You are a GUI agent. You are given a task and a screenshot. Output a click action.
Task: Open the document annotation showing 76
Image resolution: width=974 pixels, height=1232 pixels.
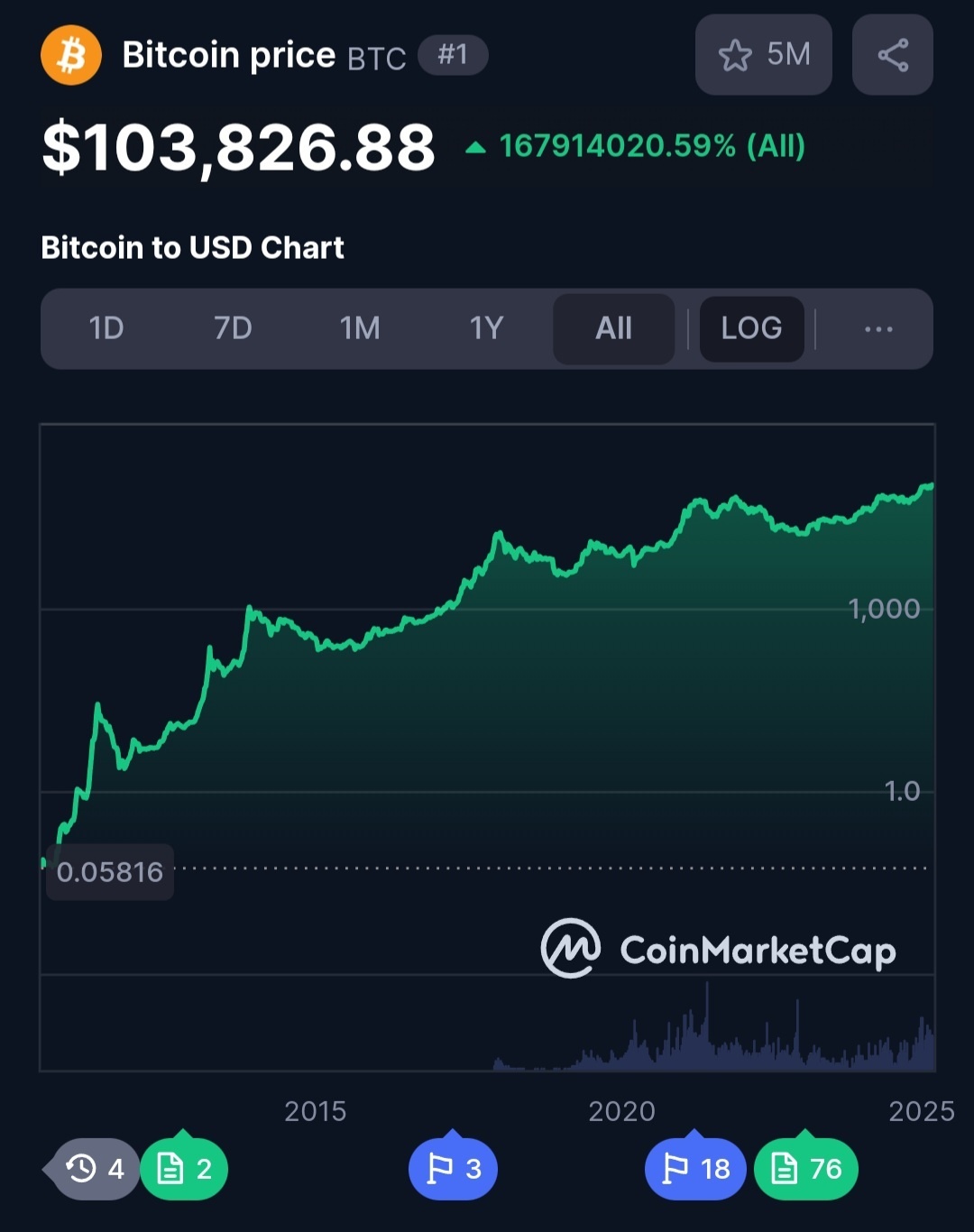804,1169
